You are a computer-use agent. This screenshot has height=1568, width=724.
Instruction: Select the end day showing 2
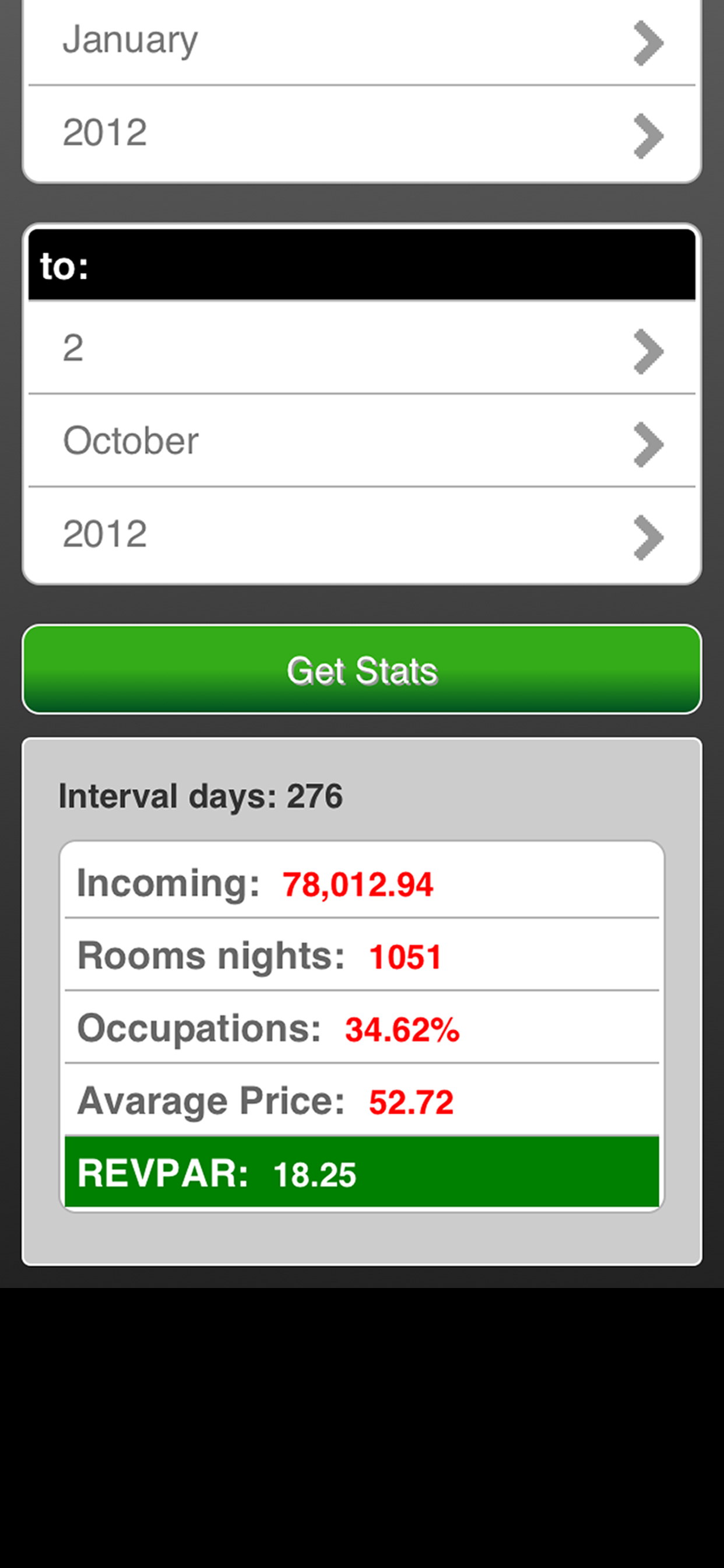[361, 348]
